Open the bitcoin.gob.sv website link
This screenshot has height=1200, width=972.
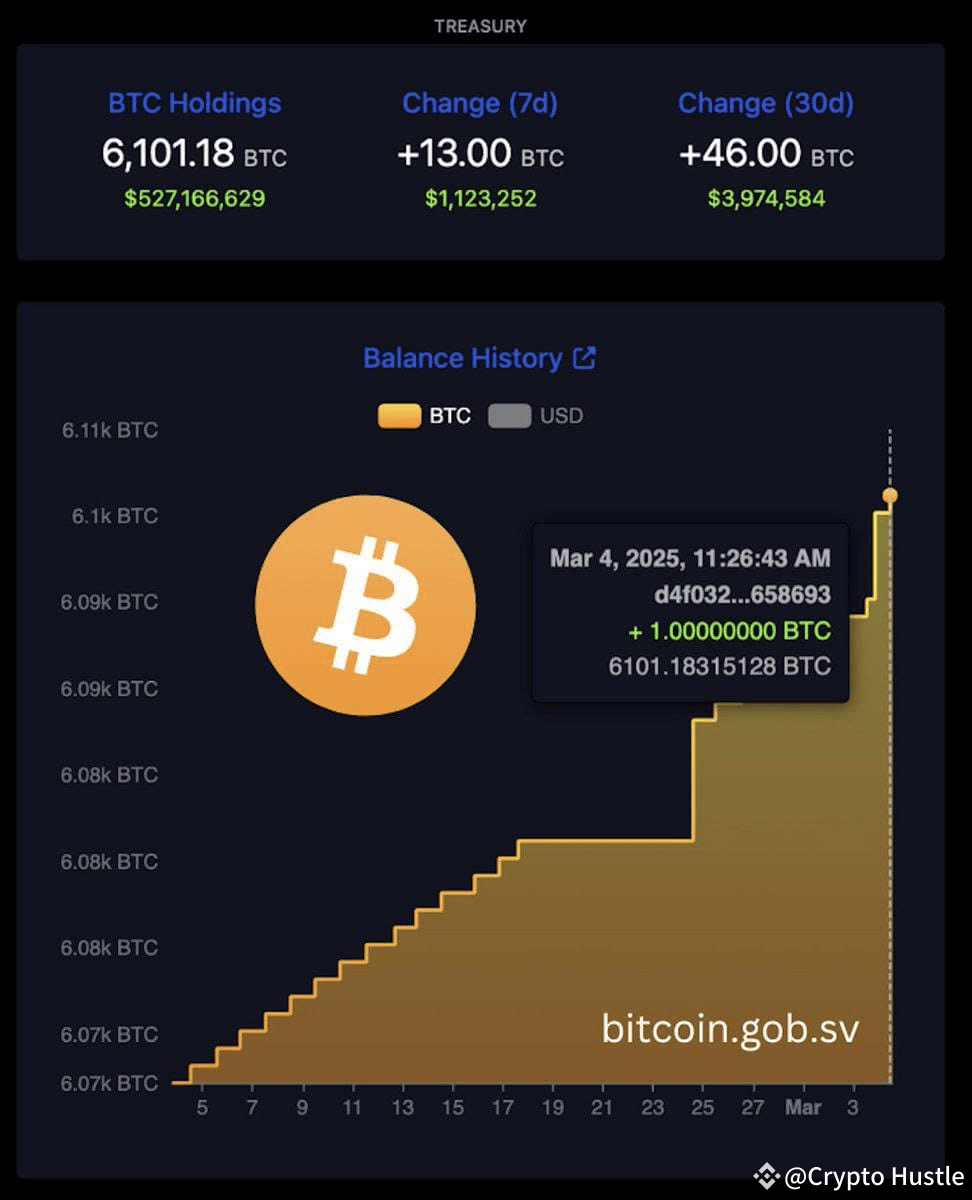[x=731, y=1029]
